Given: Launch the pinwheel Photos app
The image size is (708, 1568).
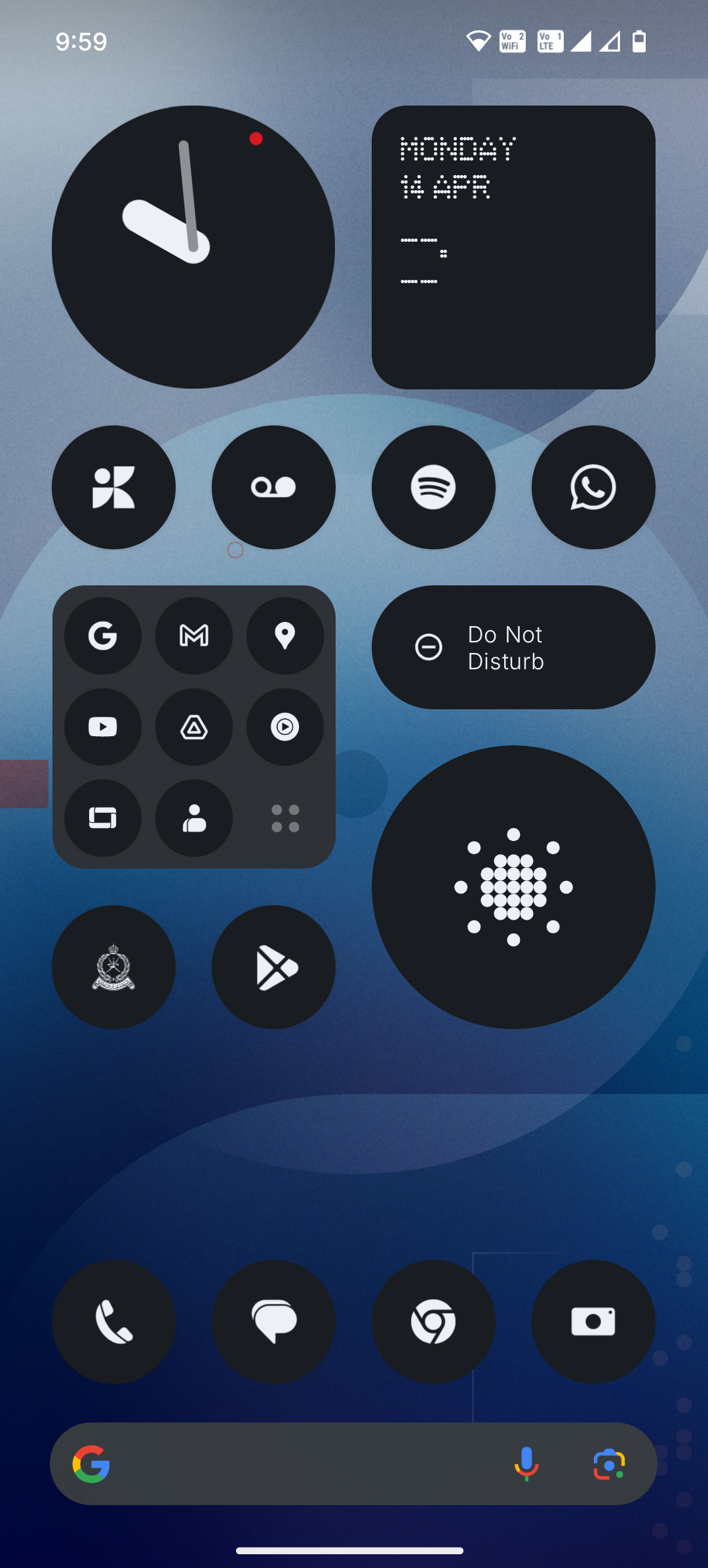Looking at the screenshot, I should pos(113,487).
